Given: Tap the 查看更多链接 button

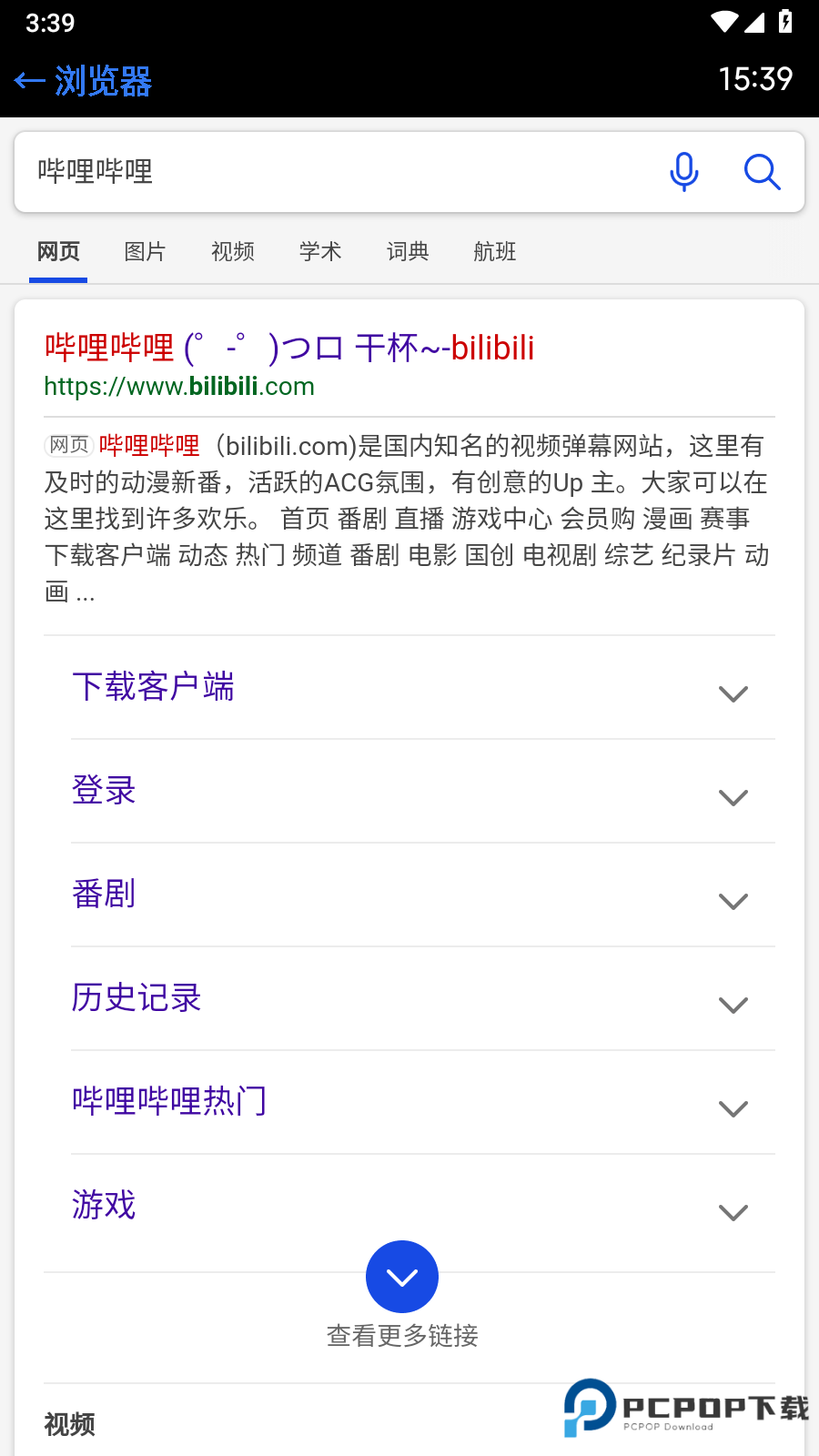Looking at the screenshot, I should pyautogui.click(x=402, y=1336).
